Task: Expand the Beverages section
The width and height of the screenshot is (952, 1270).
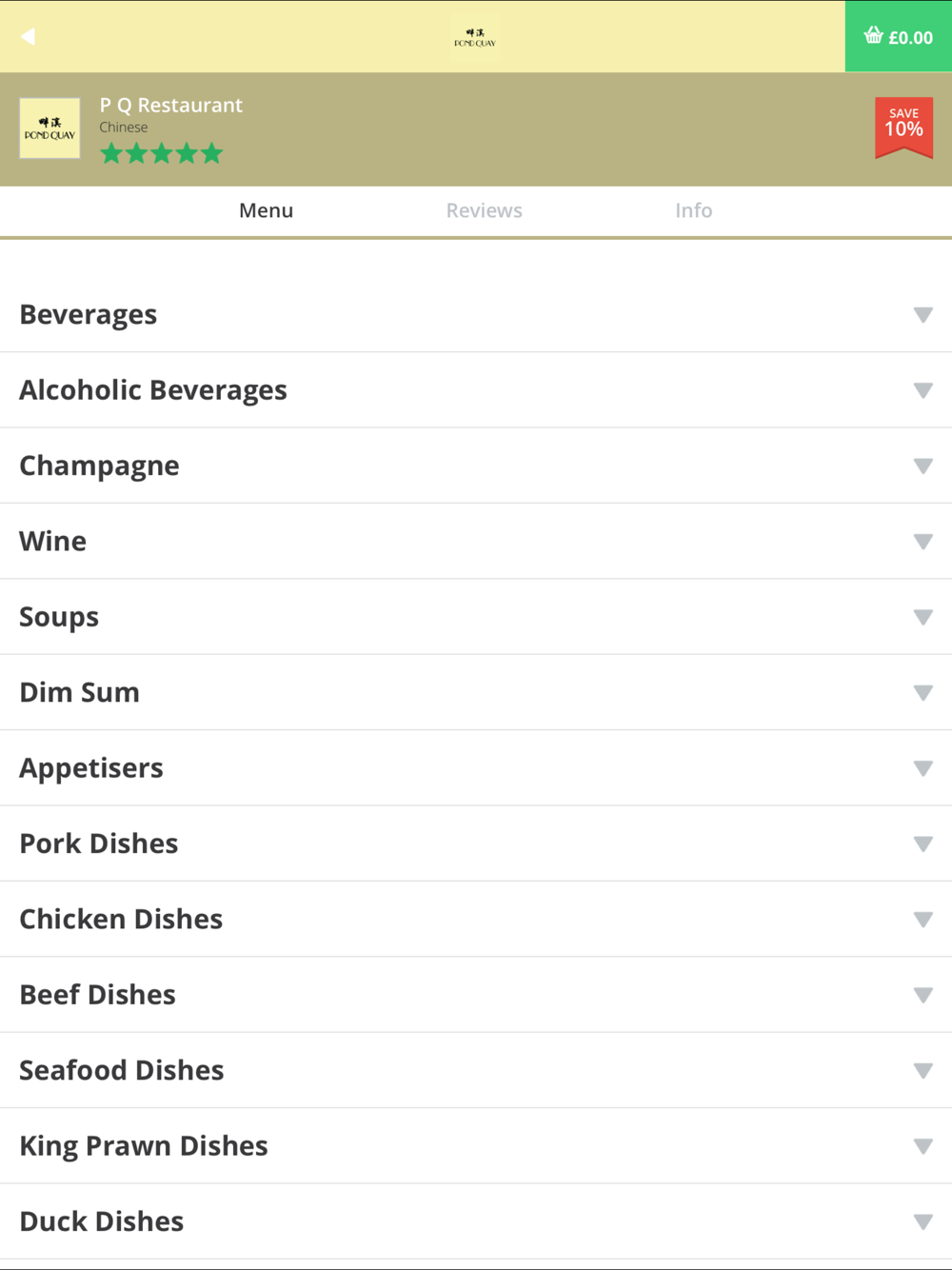Action: (x=476, y=315)
